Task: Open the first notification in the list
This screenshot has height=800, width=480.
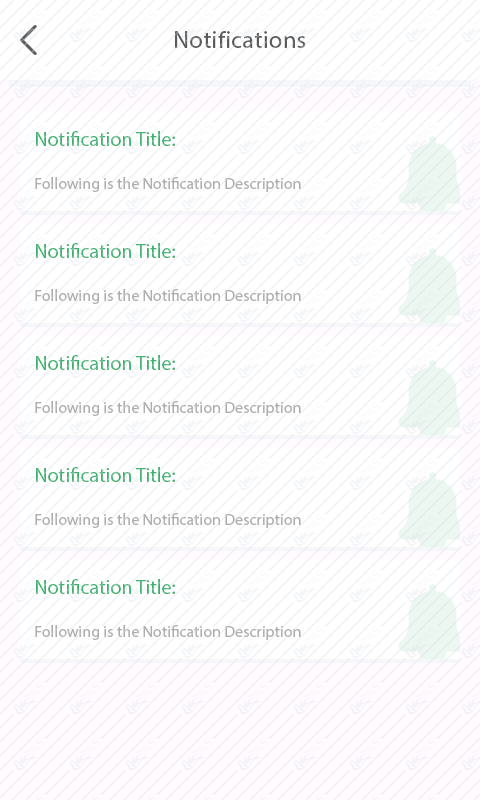Action: click(240, 161)
